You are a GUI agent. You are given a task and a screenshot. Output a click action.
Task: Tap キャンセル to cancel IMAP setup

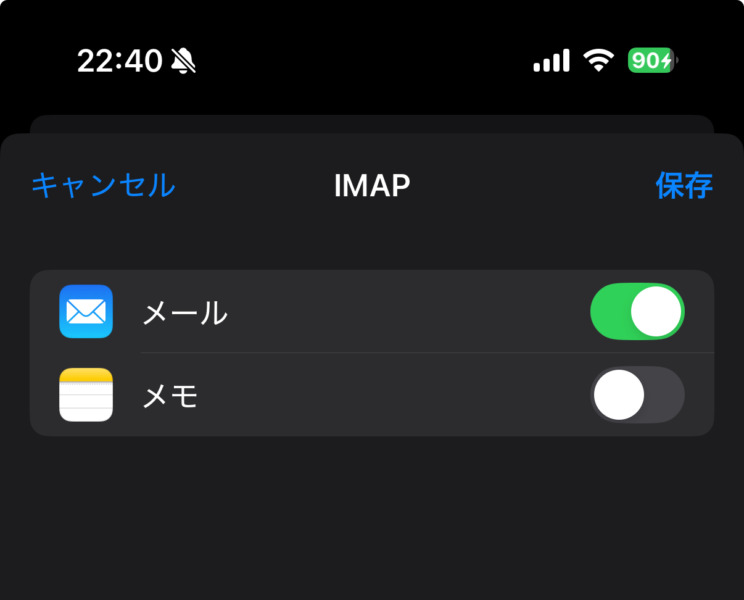103,185
